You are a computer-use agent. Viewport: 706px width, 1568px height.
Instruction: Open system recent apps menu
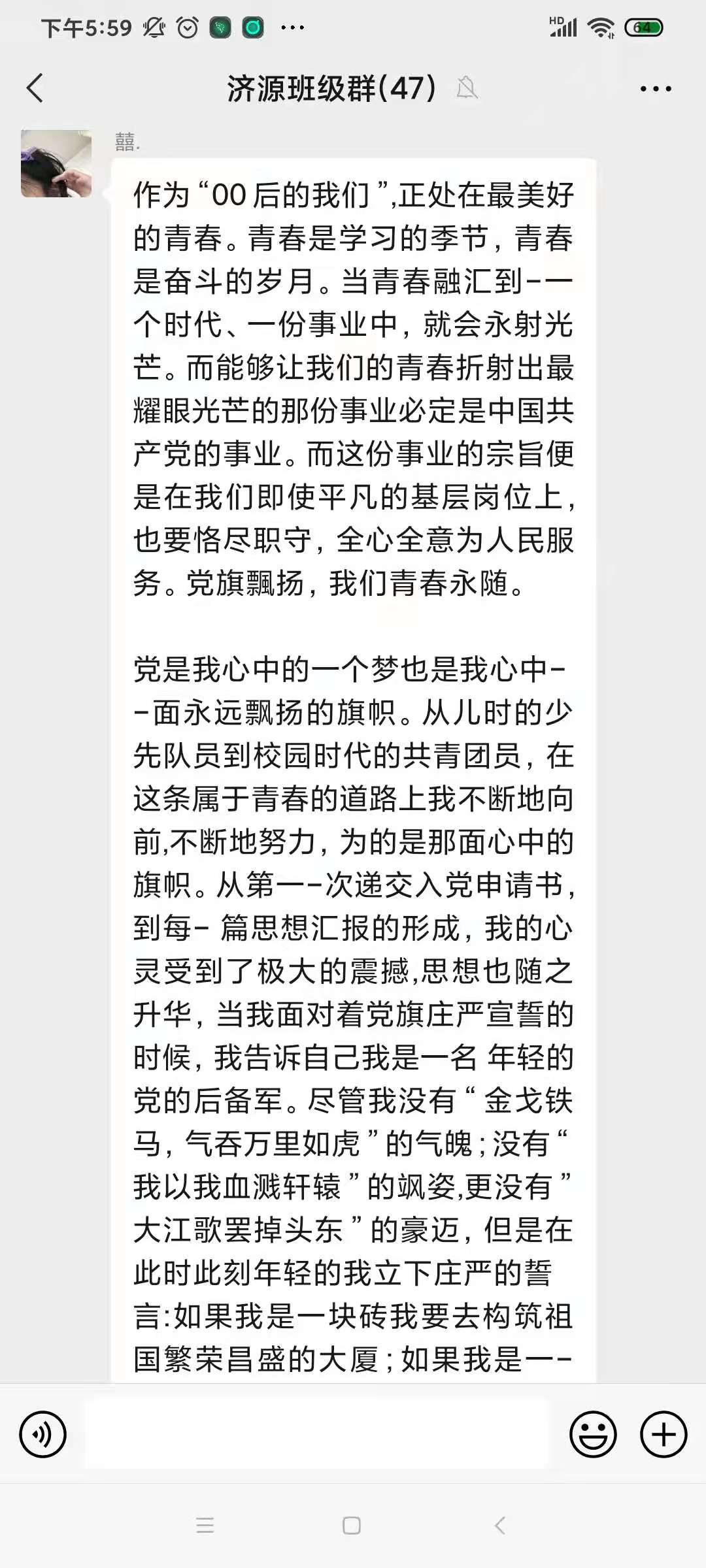click(205, 1526)
